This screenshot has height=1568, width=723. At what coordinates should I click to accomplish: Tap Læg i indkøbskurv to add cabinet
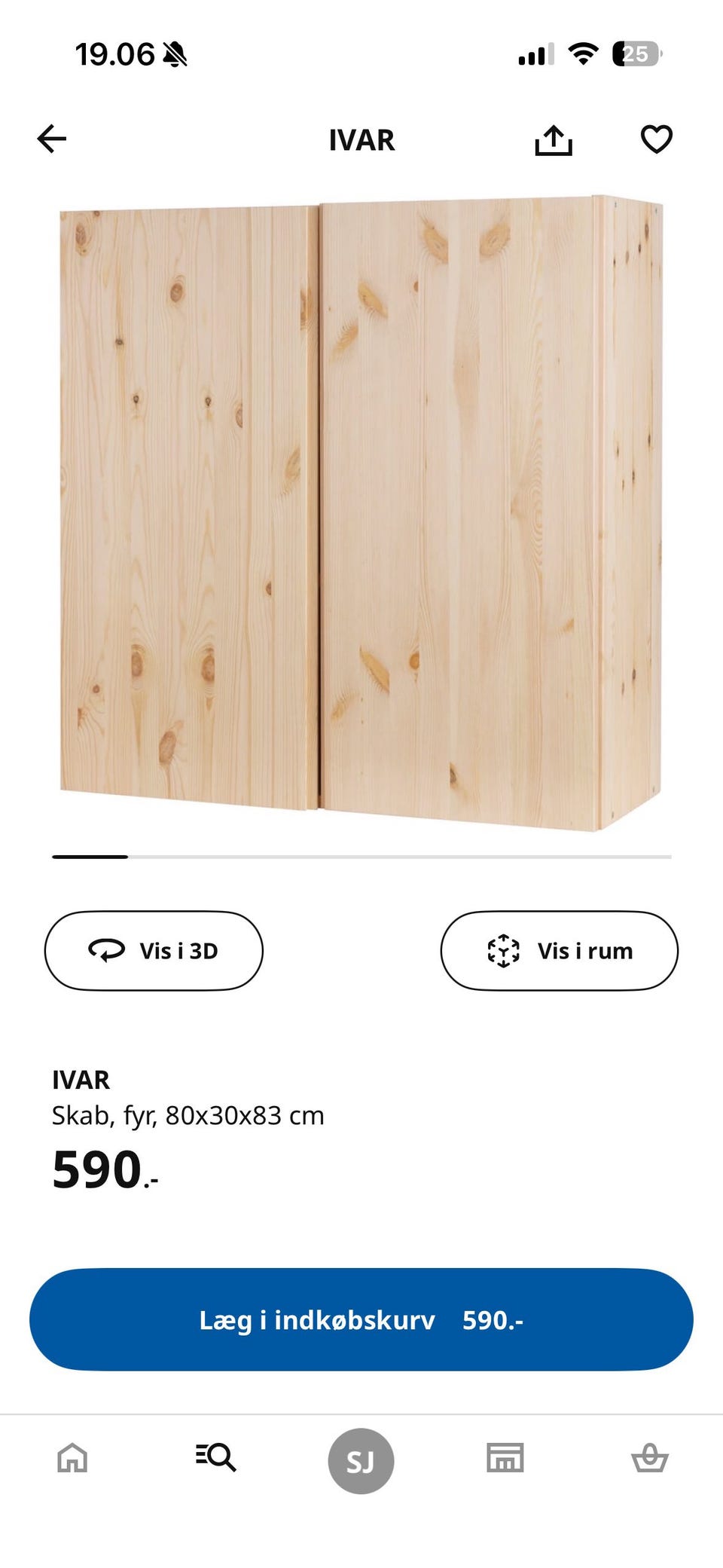(361, 1319)
